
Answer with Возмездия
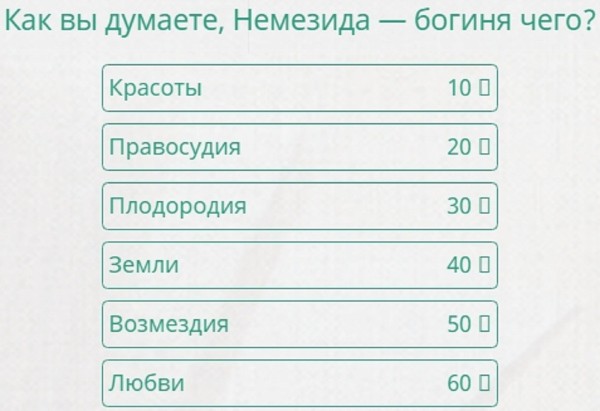click(x=299, y=324)
